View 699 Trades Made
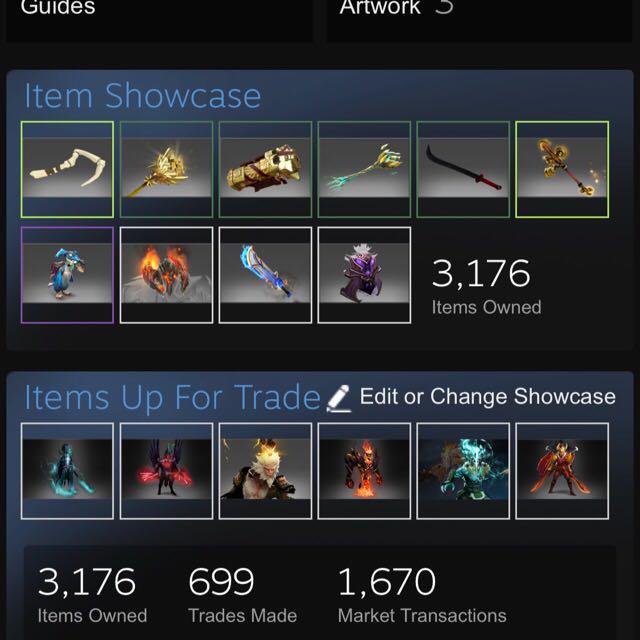This screenshot has height=640, width=640. pyautogui.click(x=243, y=595)
